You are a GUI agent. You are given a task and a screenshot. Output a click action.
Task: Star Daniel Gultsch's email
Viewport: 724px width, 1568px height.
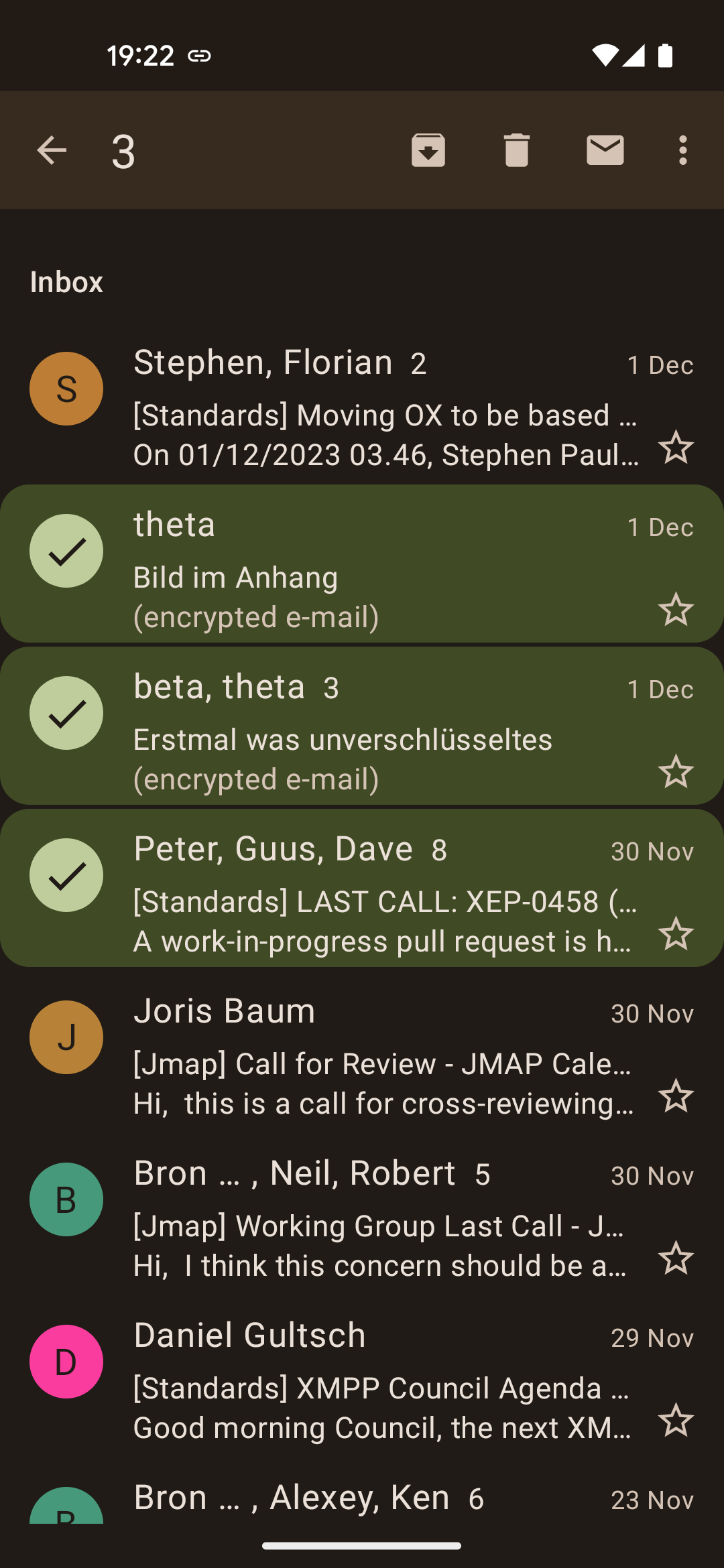click(675, 1421)
